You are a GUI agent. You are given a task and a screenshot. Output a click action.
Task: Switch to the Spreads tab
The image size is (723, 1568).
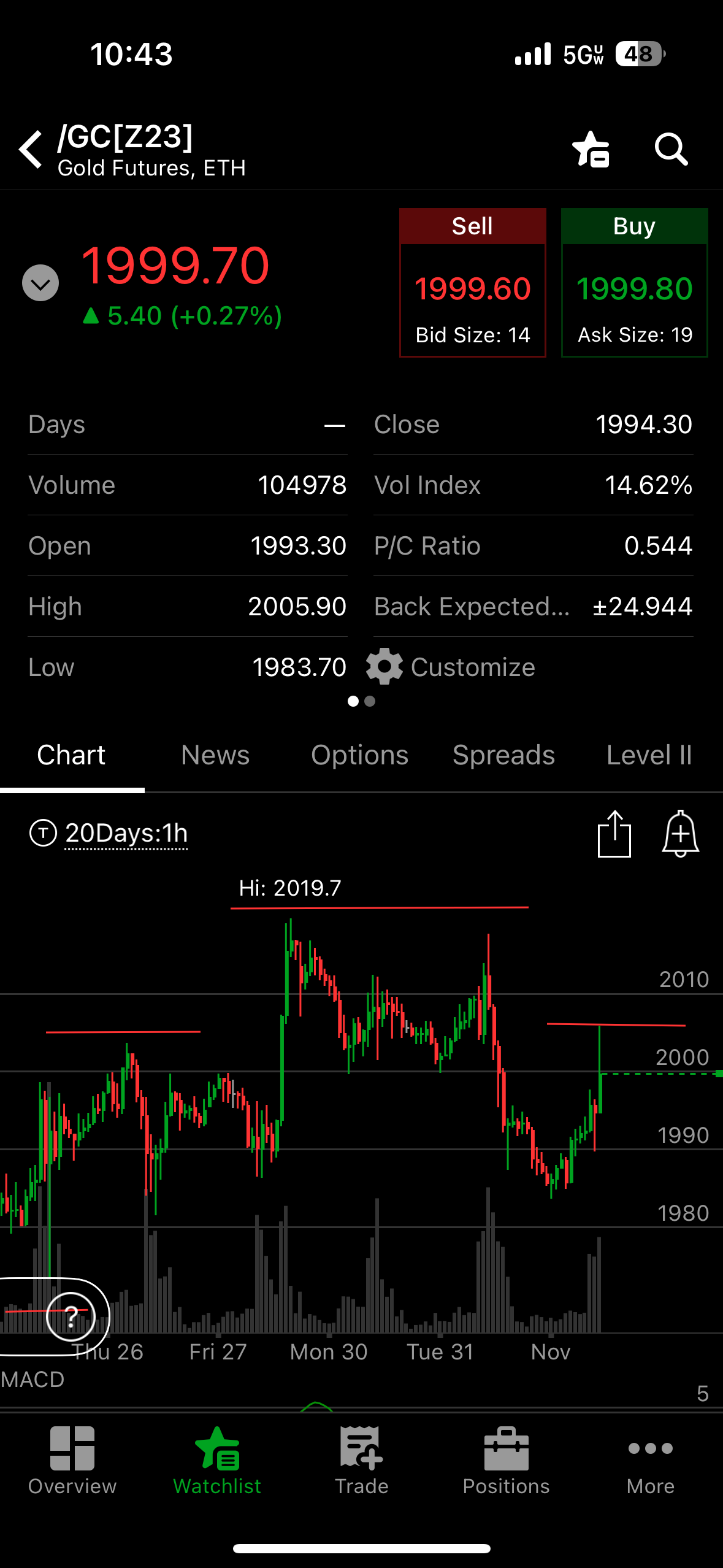[x=503, y=755]
